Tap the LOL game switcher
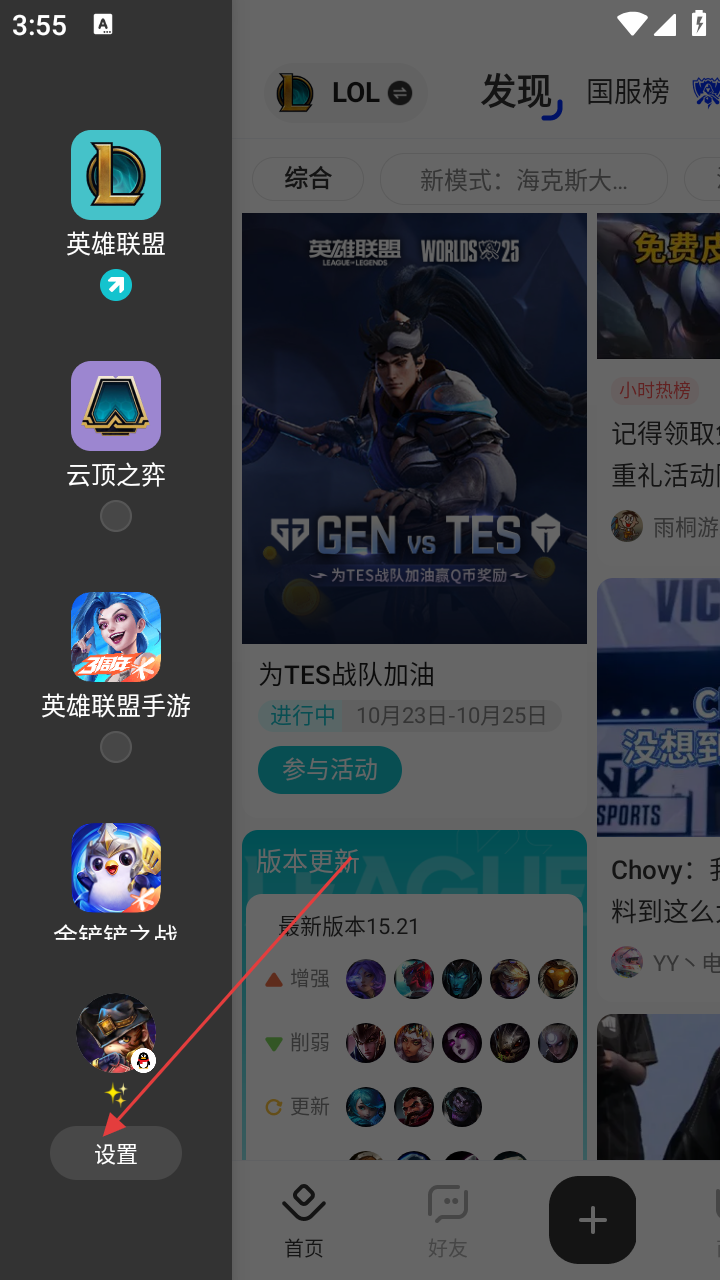The height and width of the screenshot is (1280, 720). (x=345, y=93)
